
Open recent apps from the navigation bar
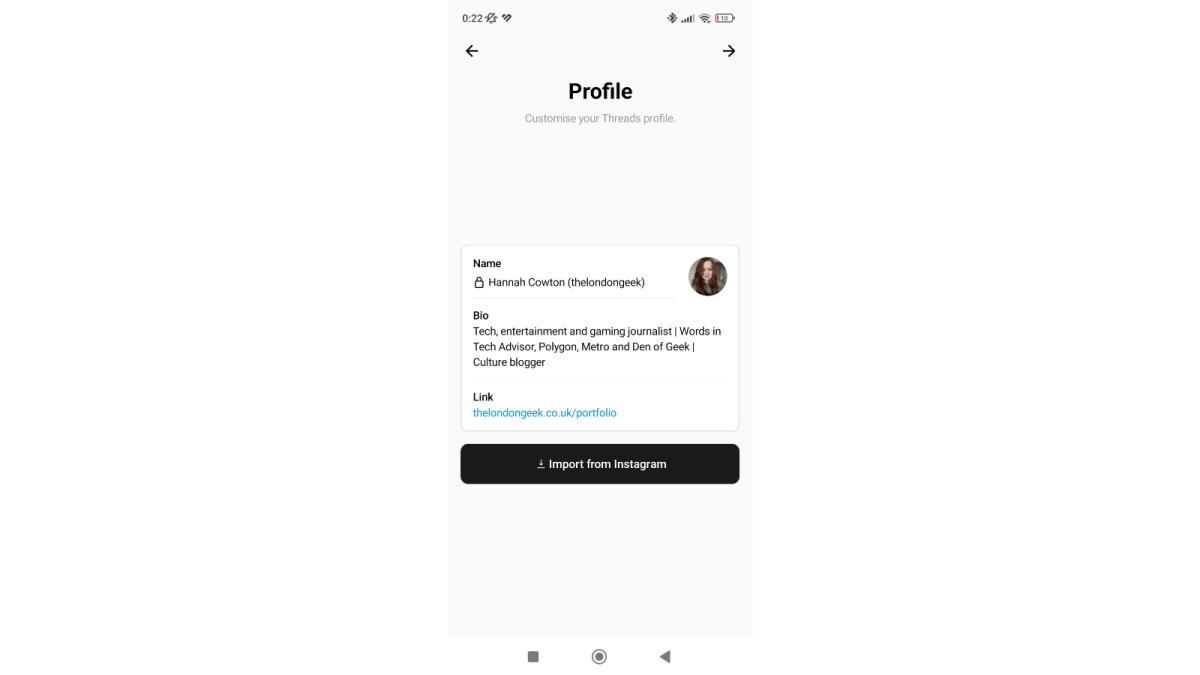point(533,657)
